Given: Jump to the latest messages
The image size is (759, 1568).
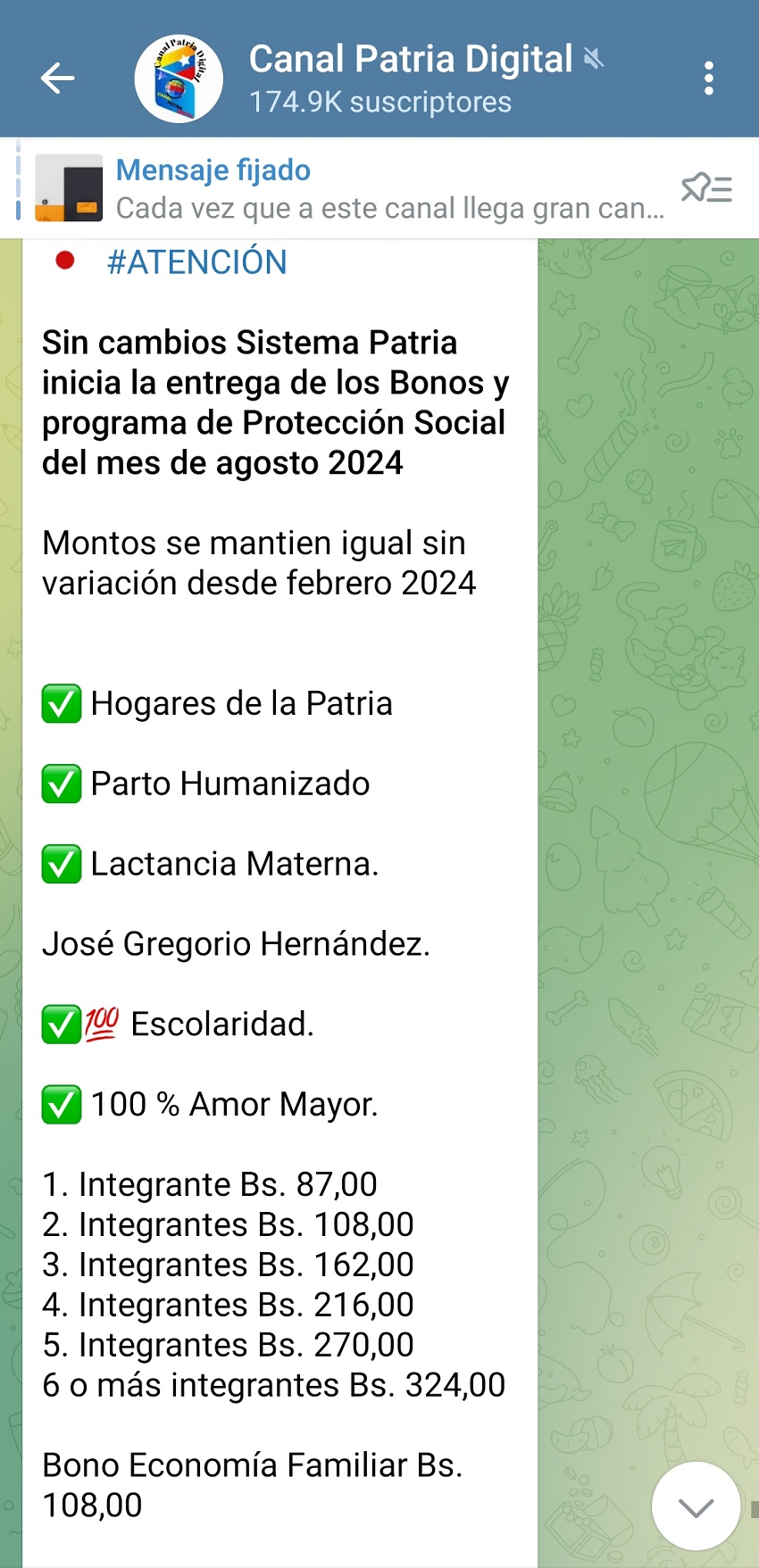Looking at the screenshot, I should (696, 1506).
